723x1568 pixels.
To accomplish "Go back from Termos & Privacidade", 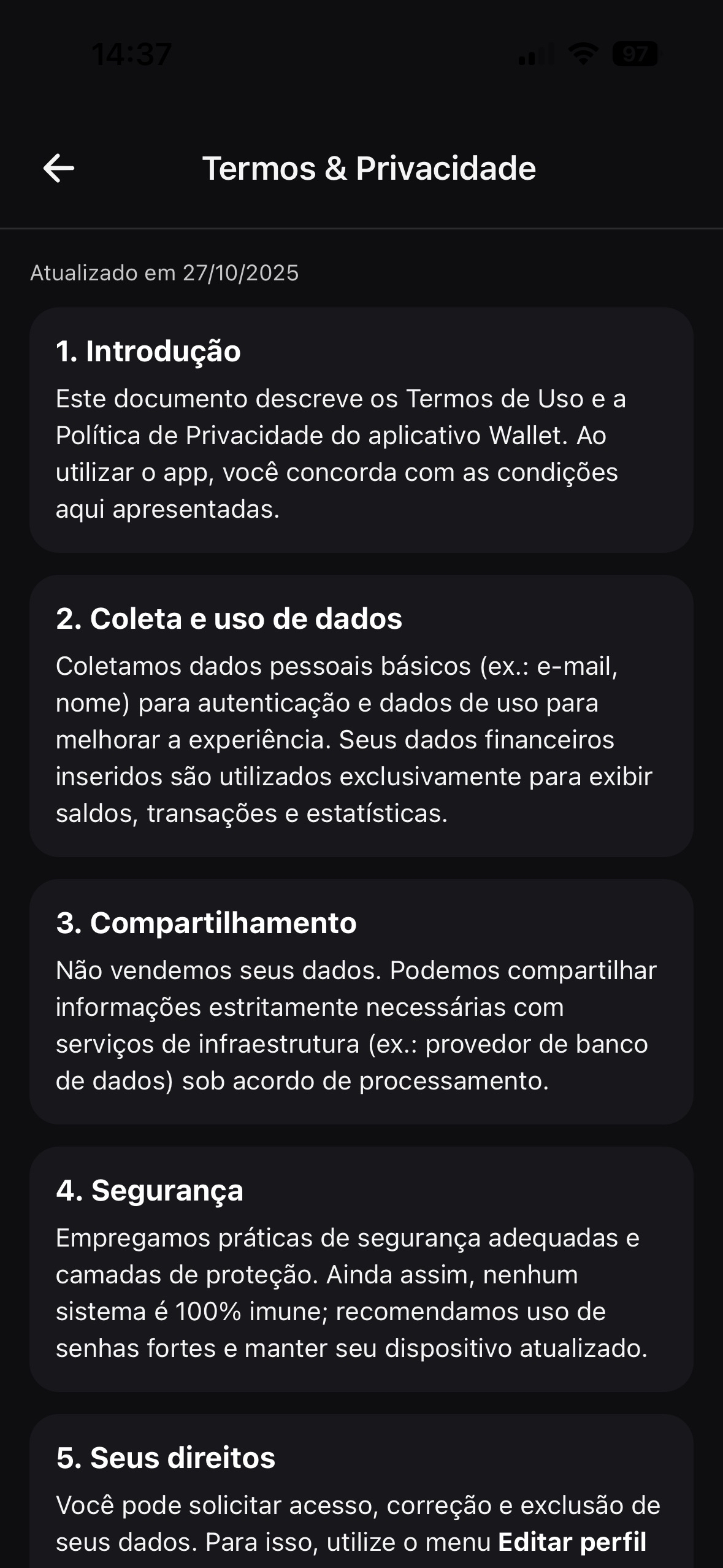I will (59, 168).
